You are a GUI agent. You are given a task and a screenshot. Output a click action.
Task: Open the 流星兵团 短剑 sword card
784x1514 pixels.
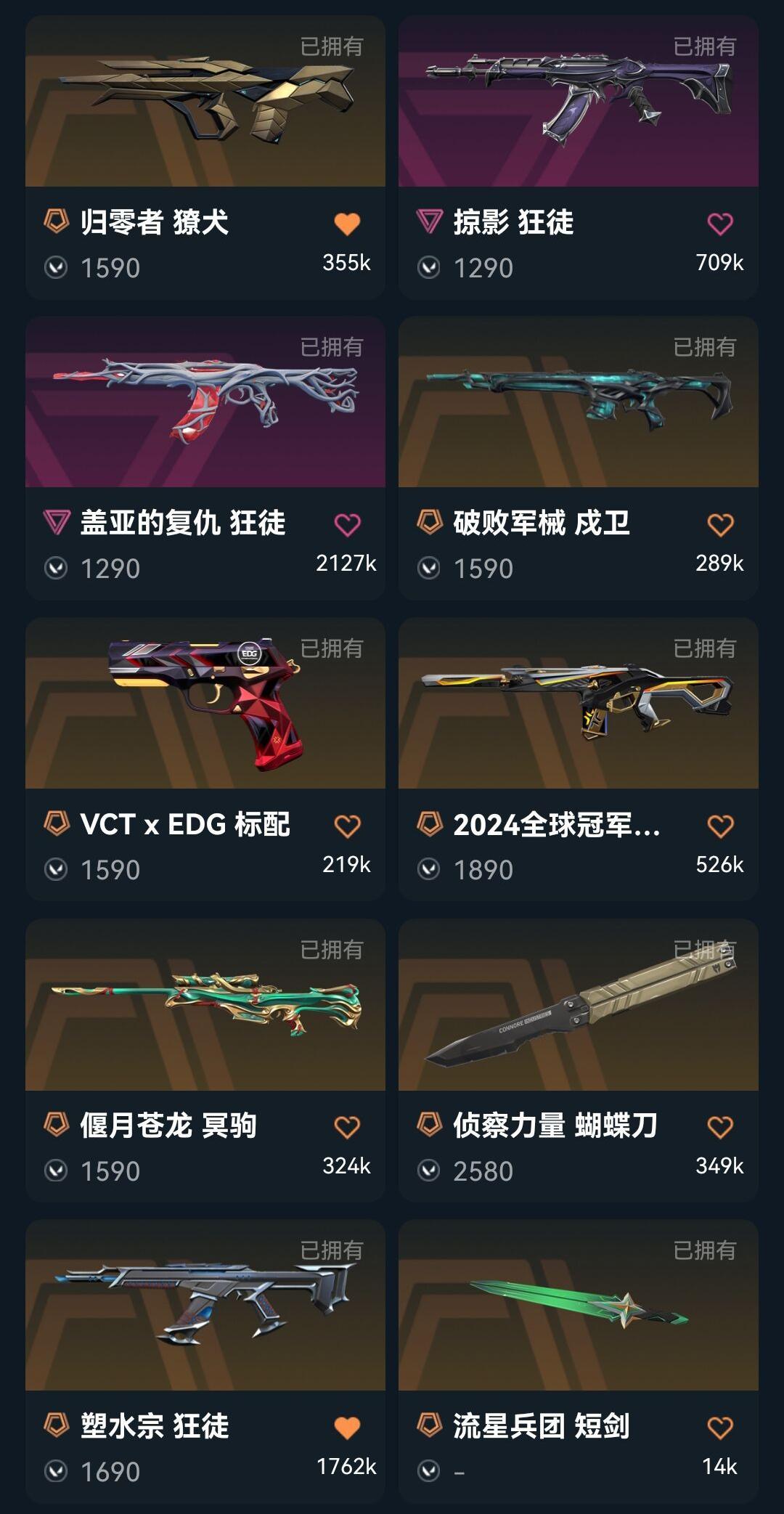click(579, 1362)
